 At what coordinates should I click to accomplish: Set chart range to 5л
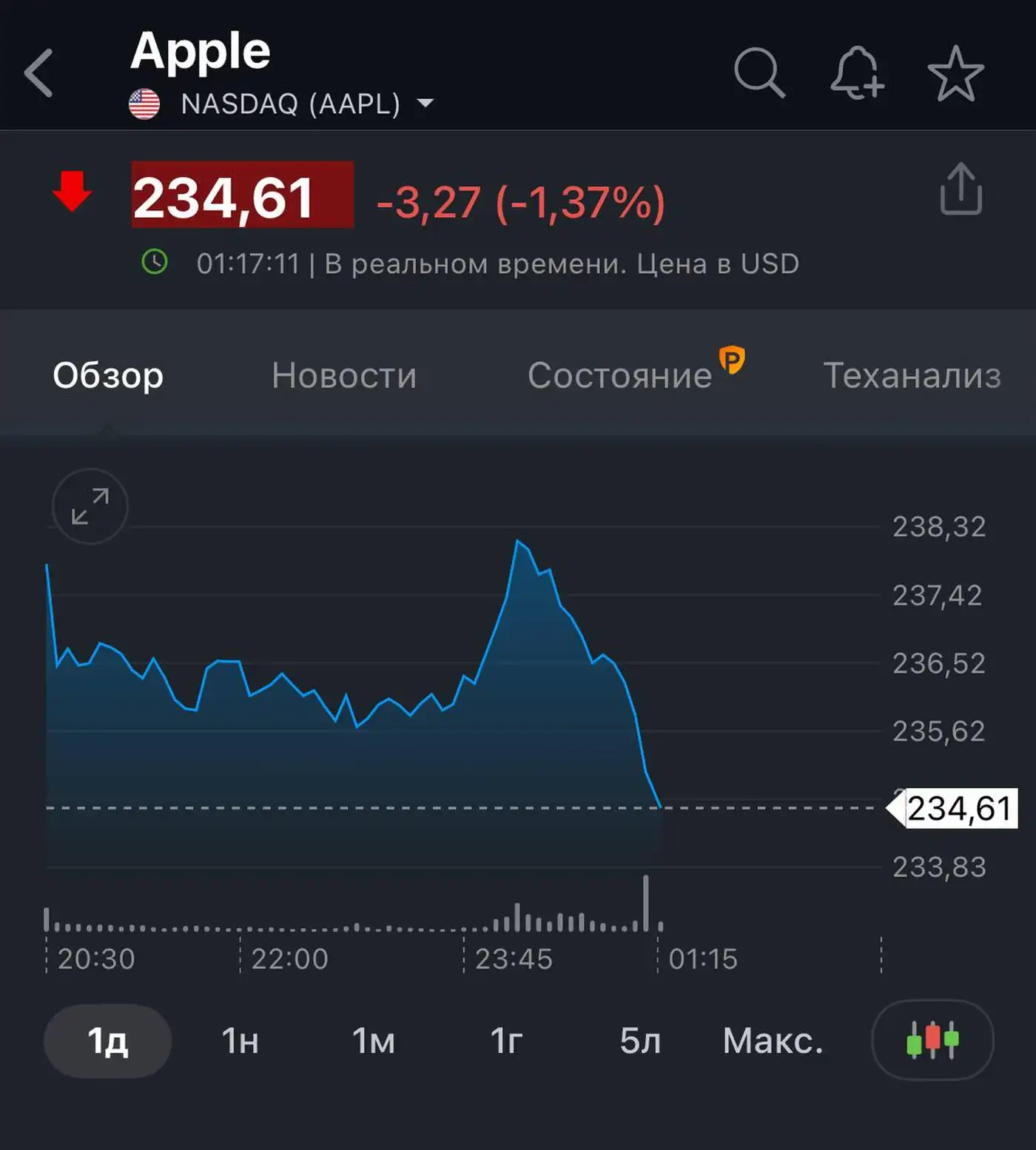click(640, 1040)
